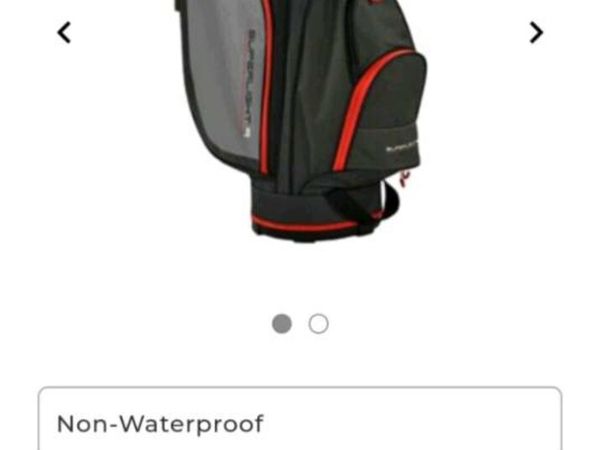Open the golf bag product image
This screenshot has height=450, width=600.
pos(300,120)
